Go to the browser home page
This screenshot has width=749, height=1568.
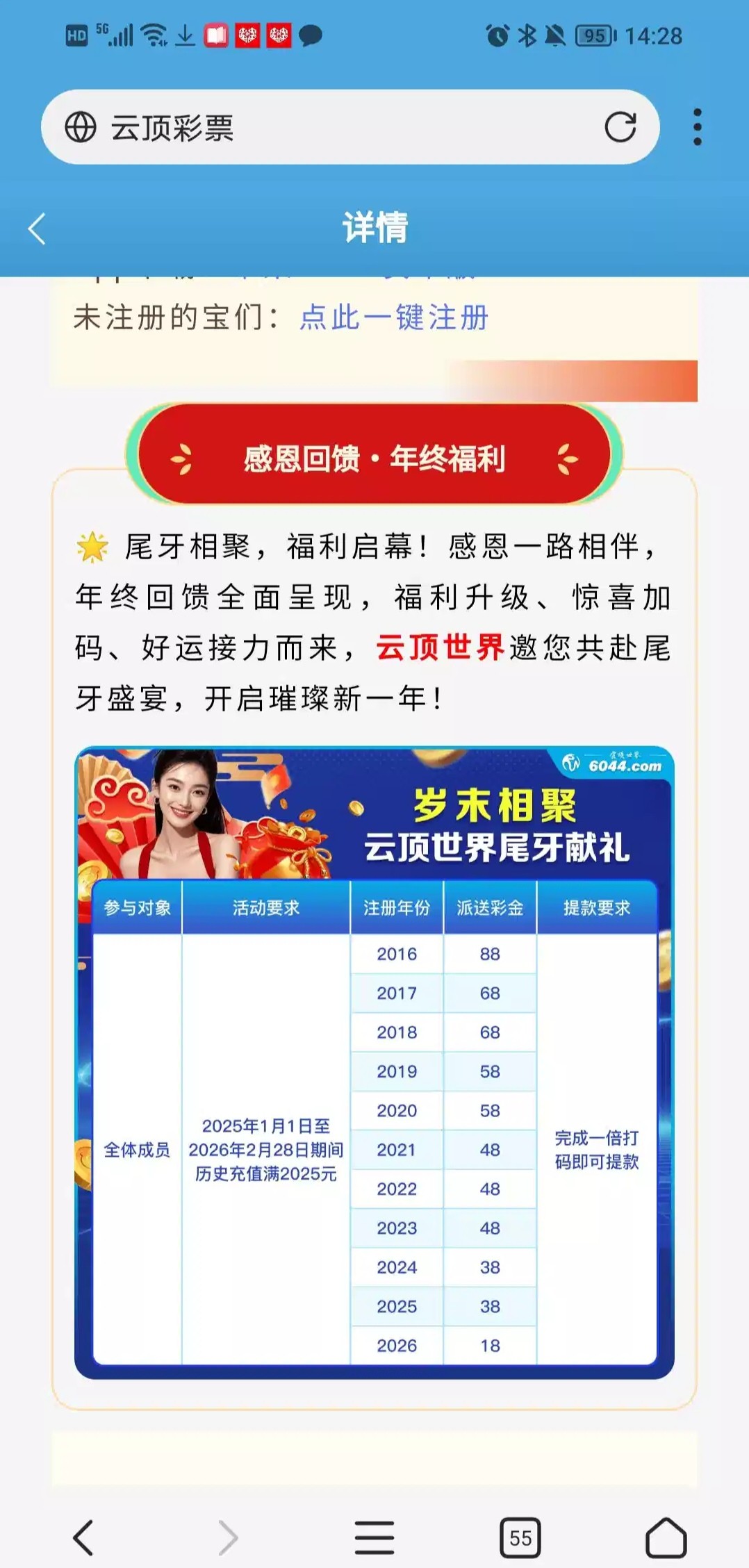666,1536
